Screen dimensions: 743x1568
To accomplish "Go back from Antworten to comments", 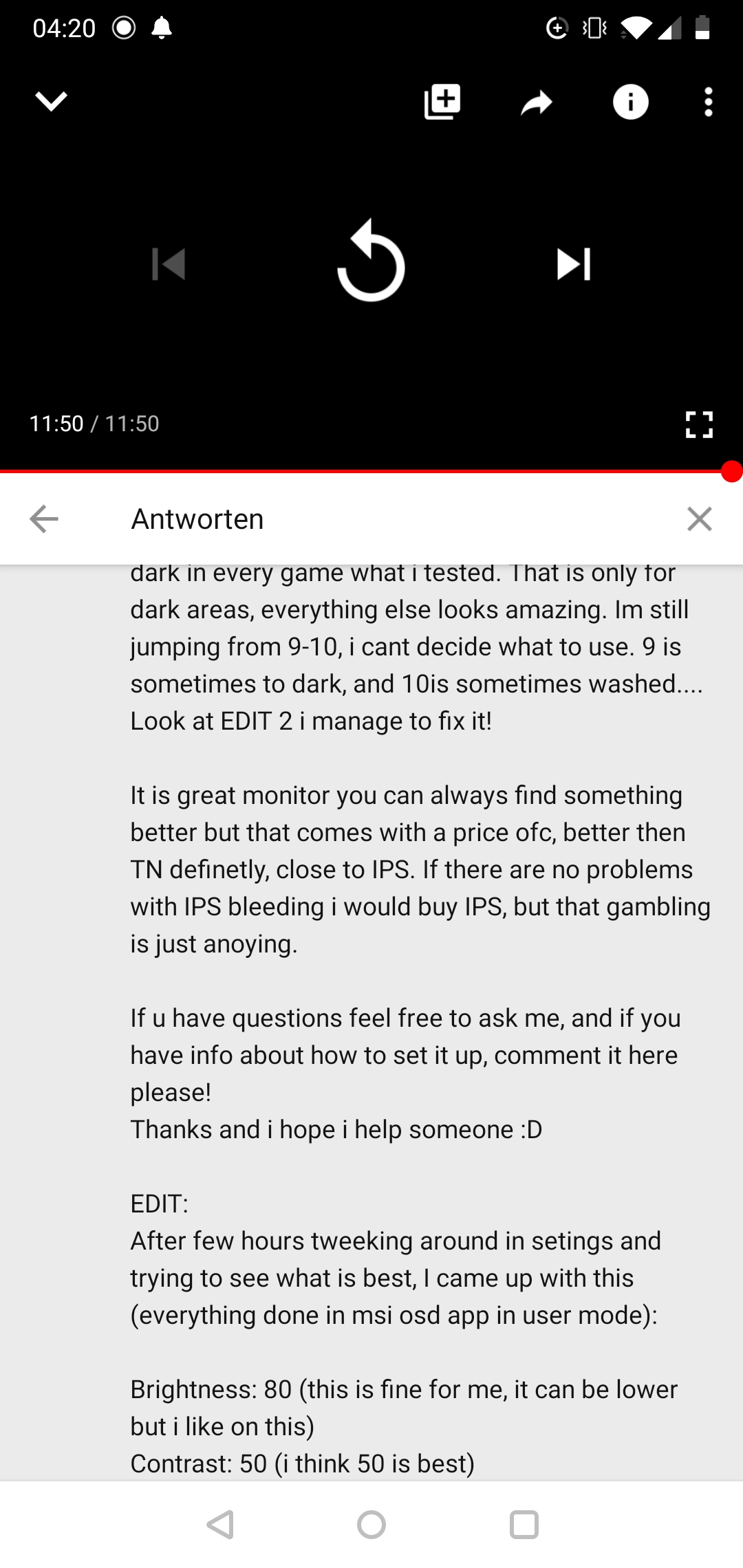I will pos(44,519).
